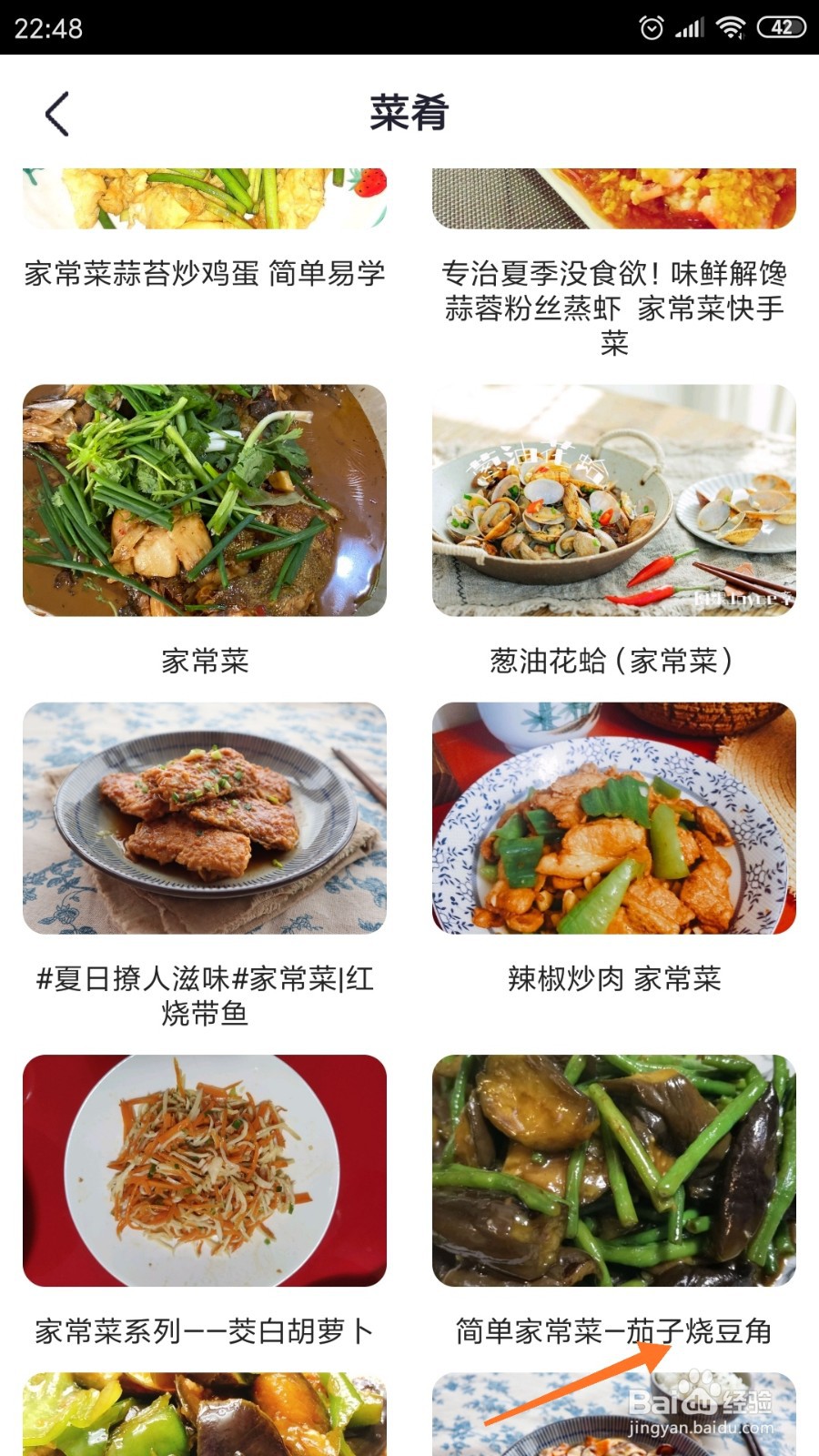Tap the 菜肴 page title

409,111
